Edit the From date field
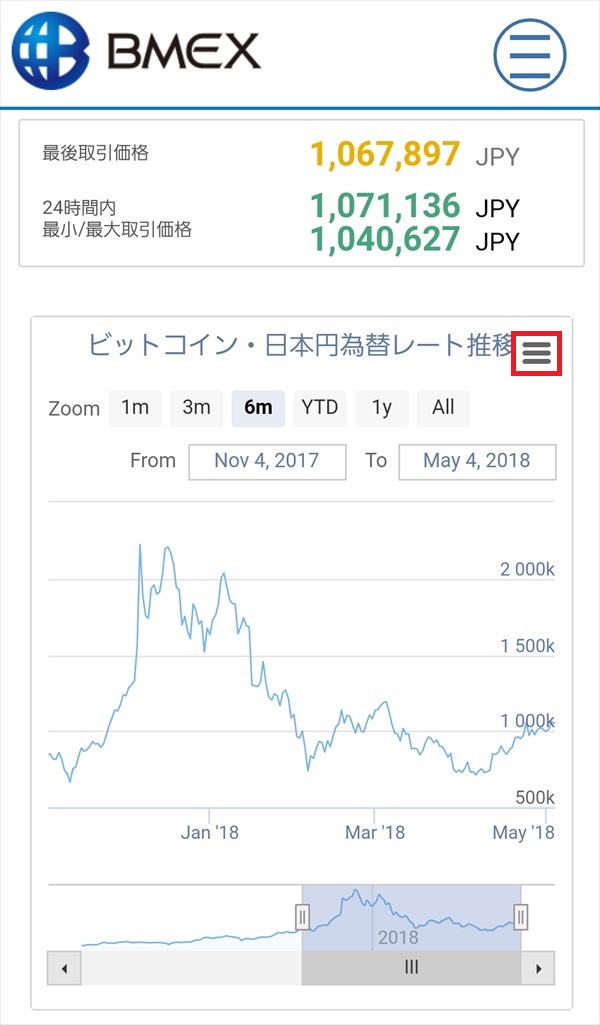The image size is (600, 1025). (267, 462)
